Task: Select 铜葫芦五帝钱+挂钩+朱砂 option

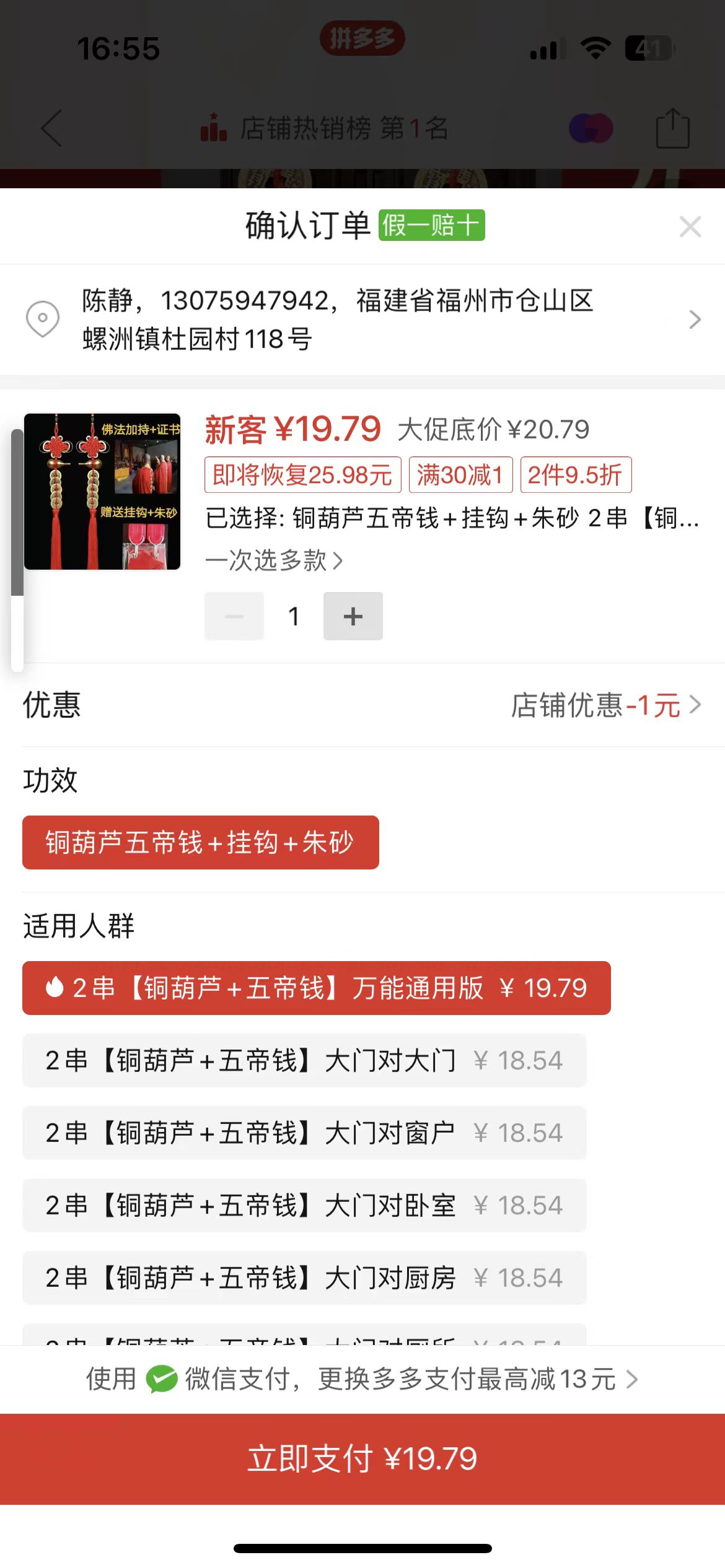Action: pos(201,842)
